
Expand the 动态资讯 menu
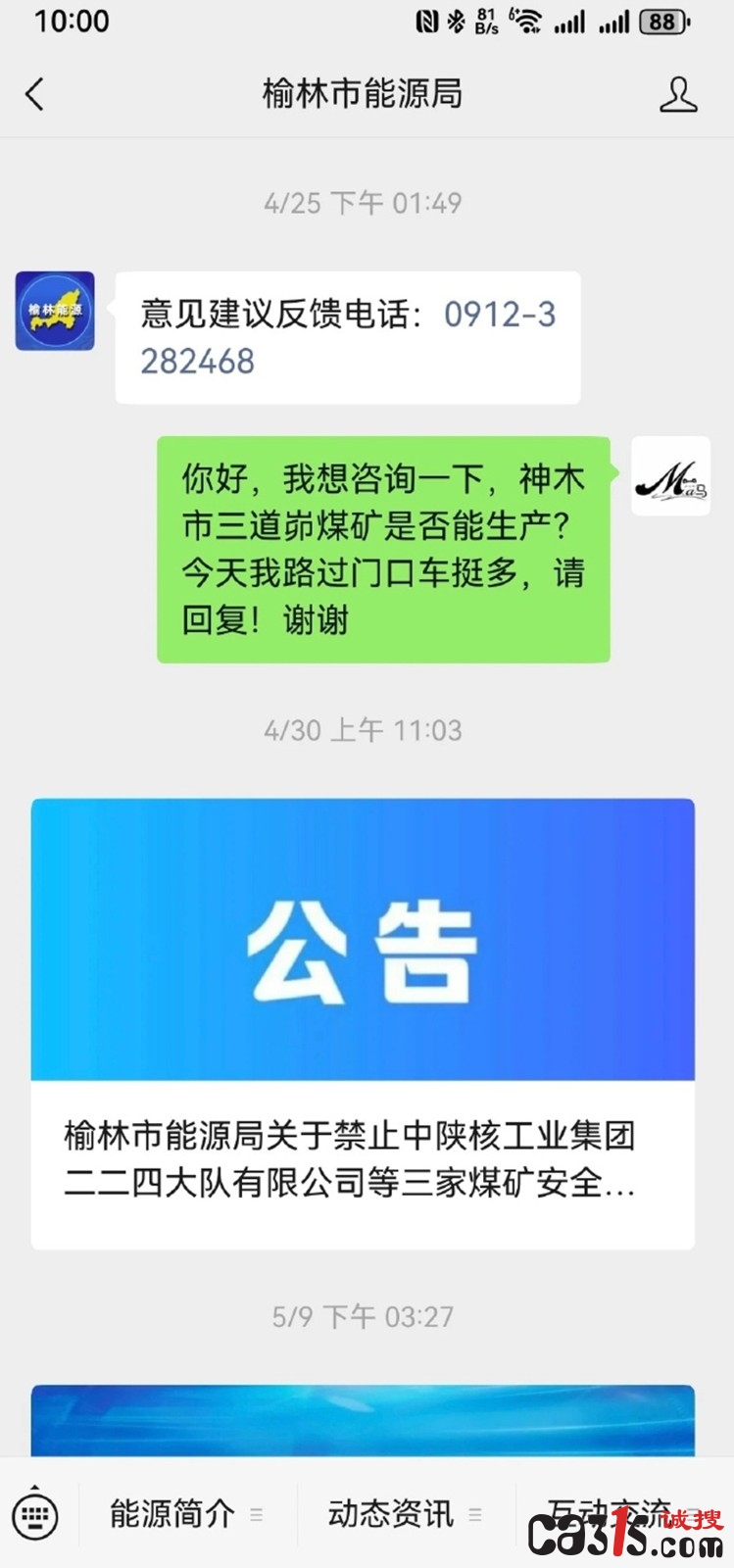point(404,1514)
